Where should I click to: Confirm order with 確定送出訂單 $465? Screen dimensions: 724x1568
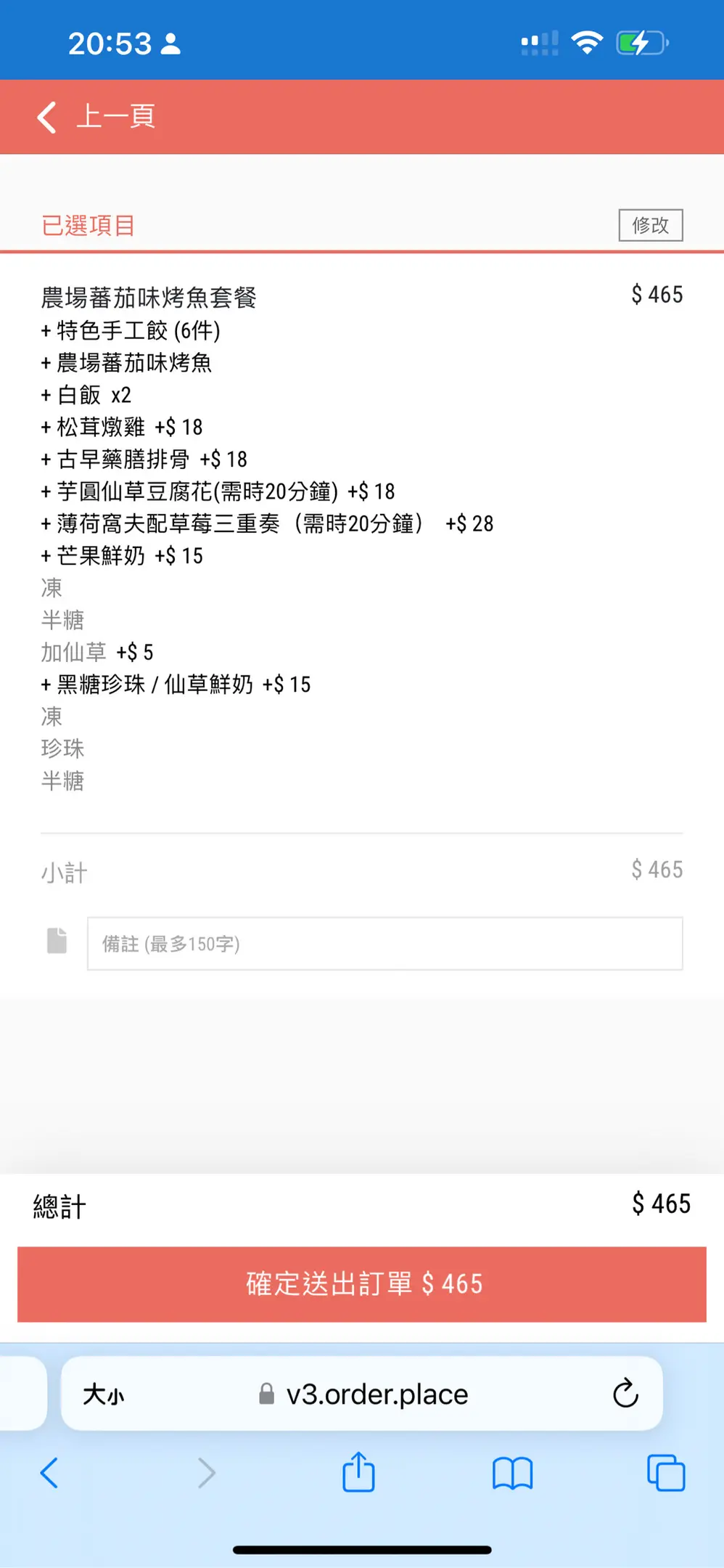(x=362, y=1284)
